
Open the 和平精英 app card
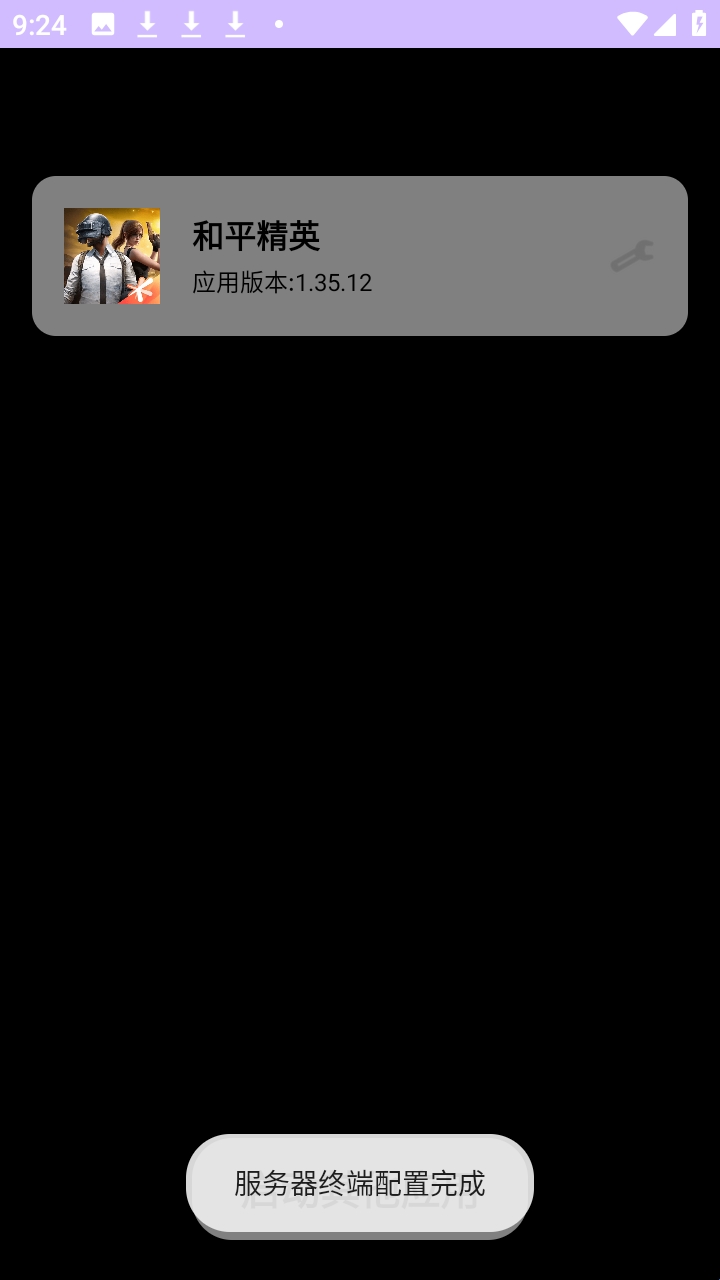(x=330, y=256)
